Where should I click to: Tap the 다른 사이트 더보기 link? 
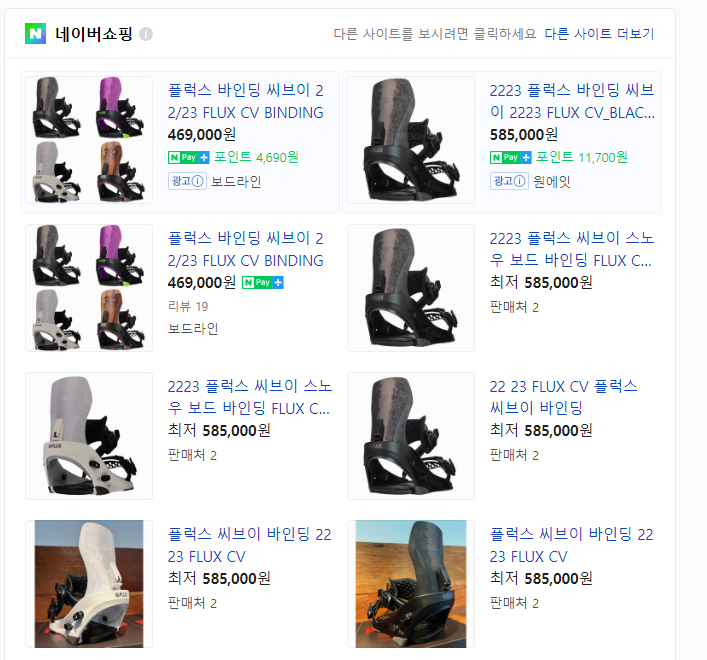pyautogui.click(x=598, y=34)
